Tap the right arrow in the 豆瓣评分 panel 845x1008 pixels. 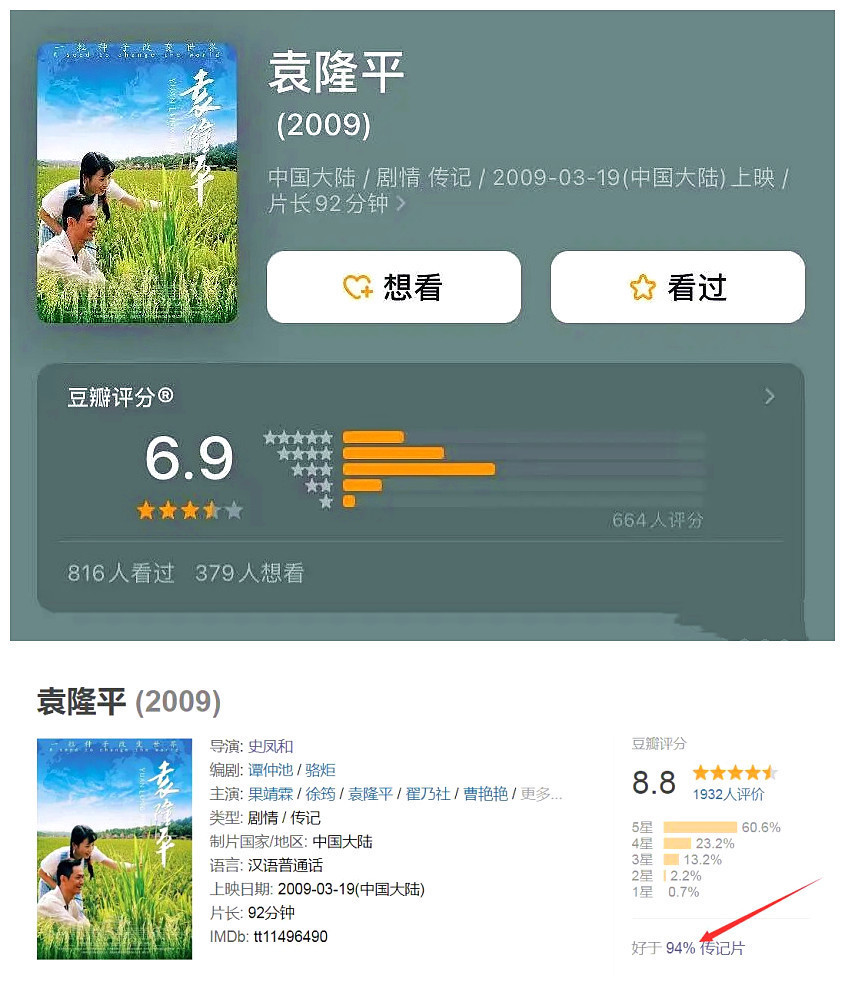tap(768, 396)
